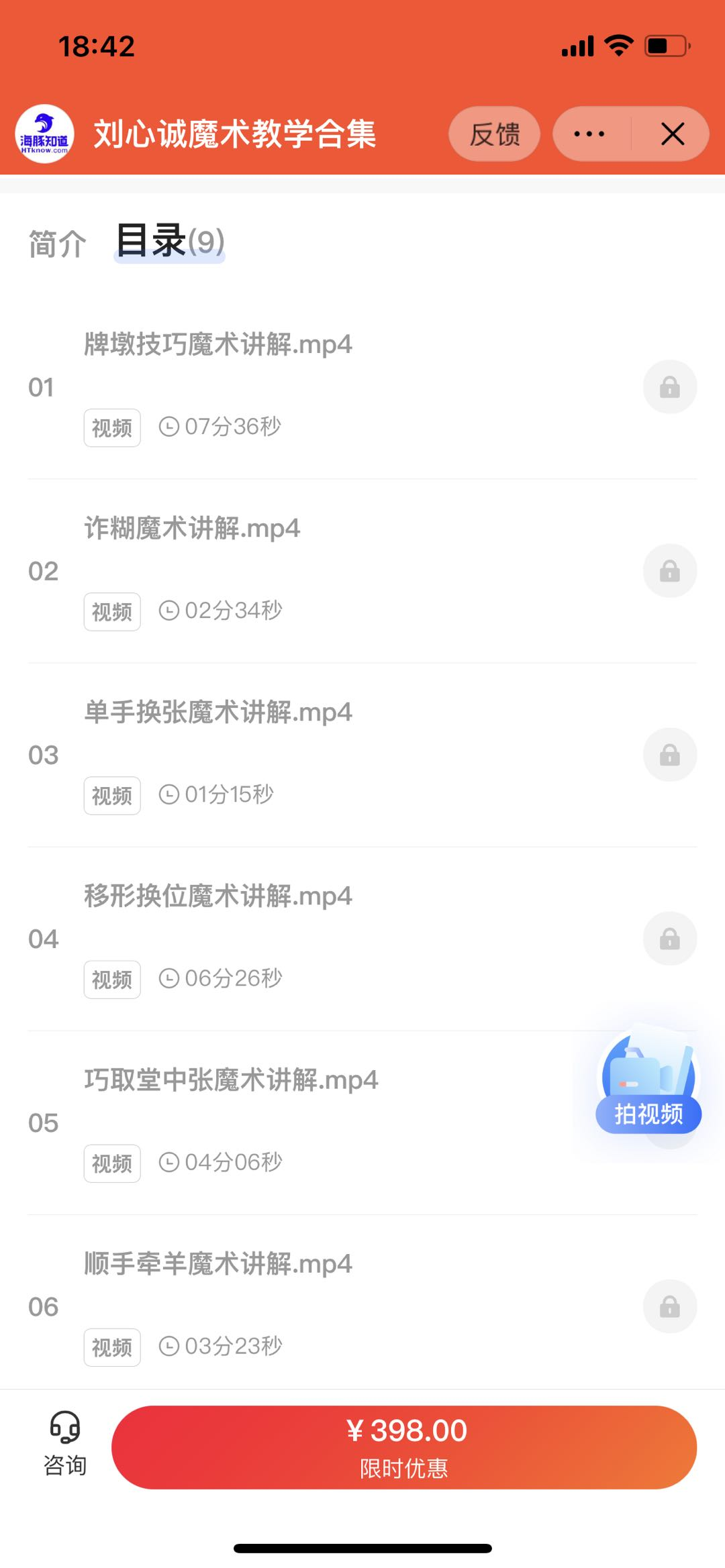Screen dimensions: 725x1568
Task: Open lesson 02 诈糊魔术讲解
Action: [192, 529]
